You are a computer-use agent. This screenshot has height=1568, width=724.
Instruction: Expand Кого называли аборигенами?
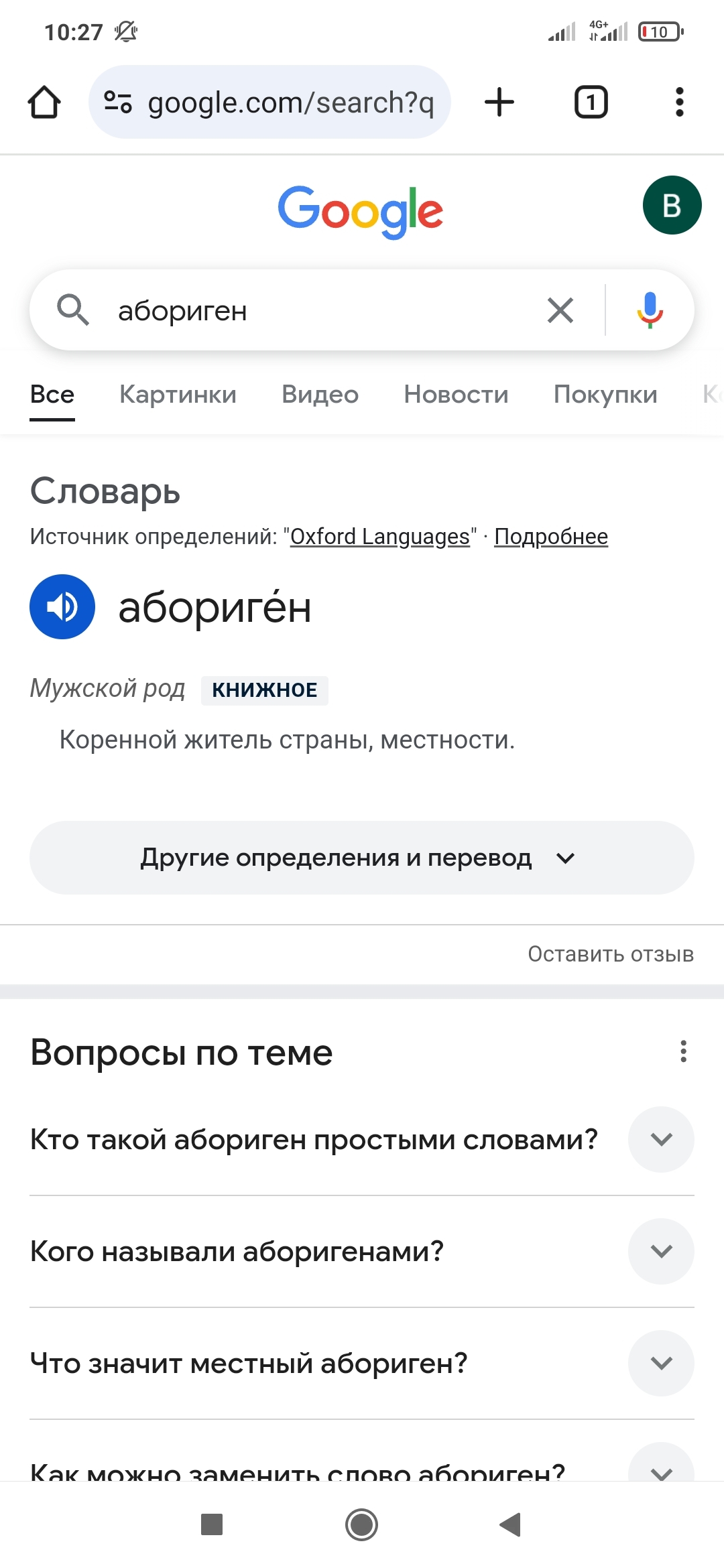(x=661, y=1251)
